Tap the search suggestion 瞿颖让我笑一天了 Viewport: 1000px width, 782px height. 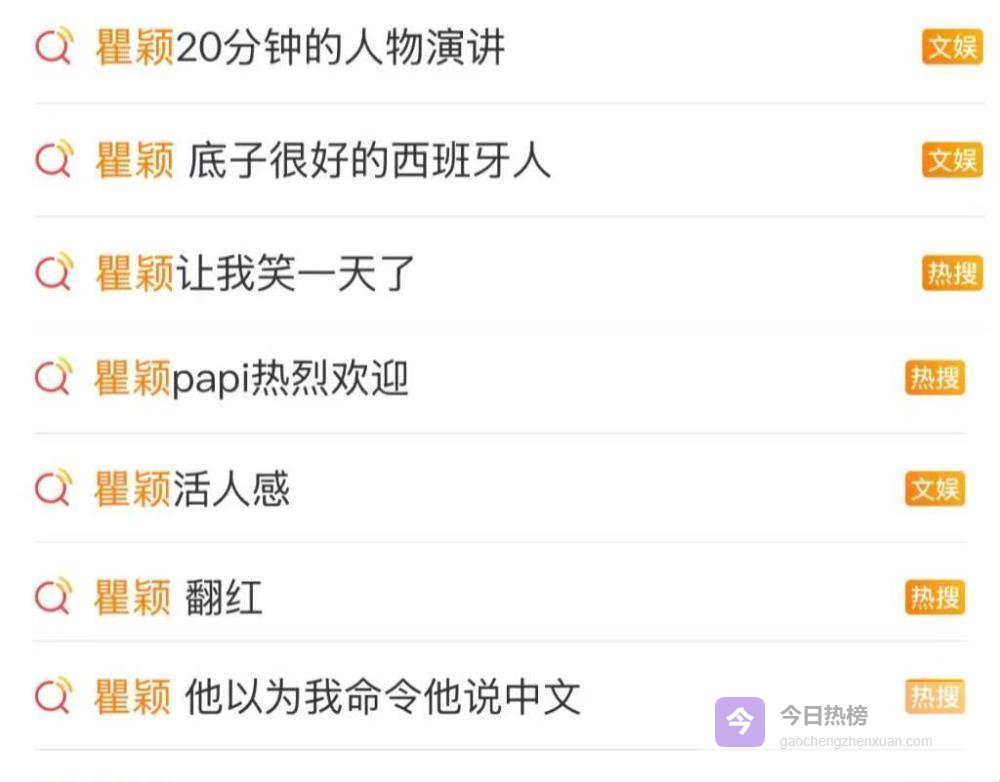pyautogui.click(x=255, y=274)
